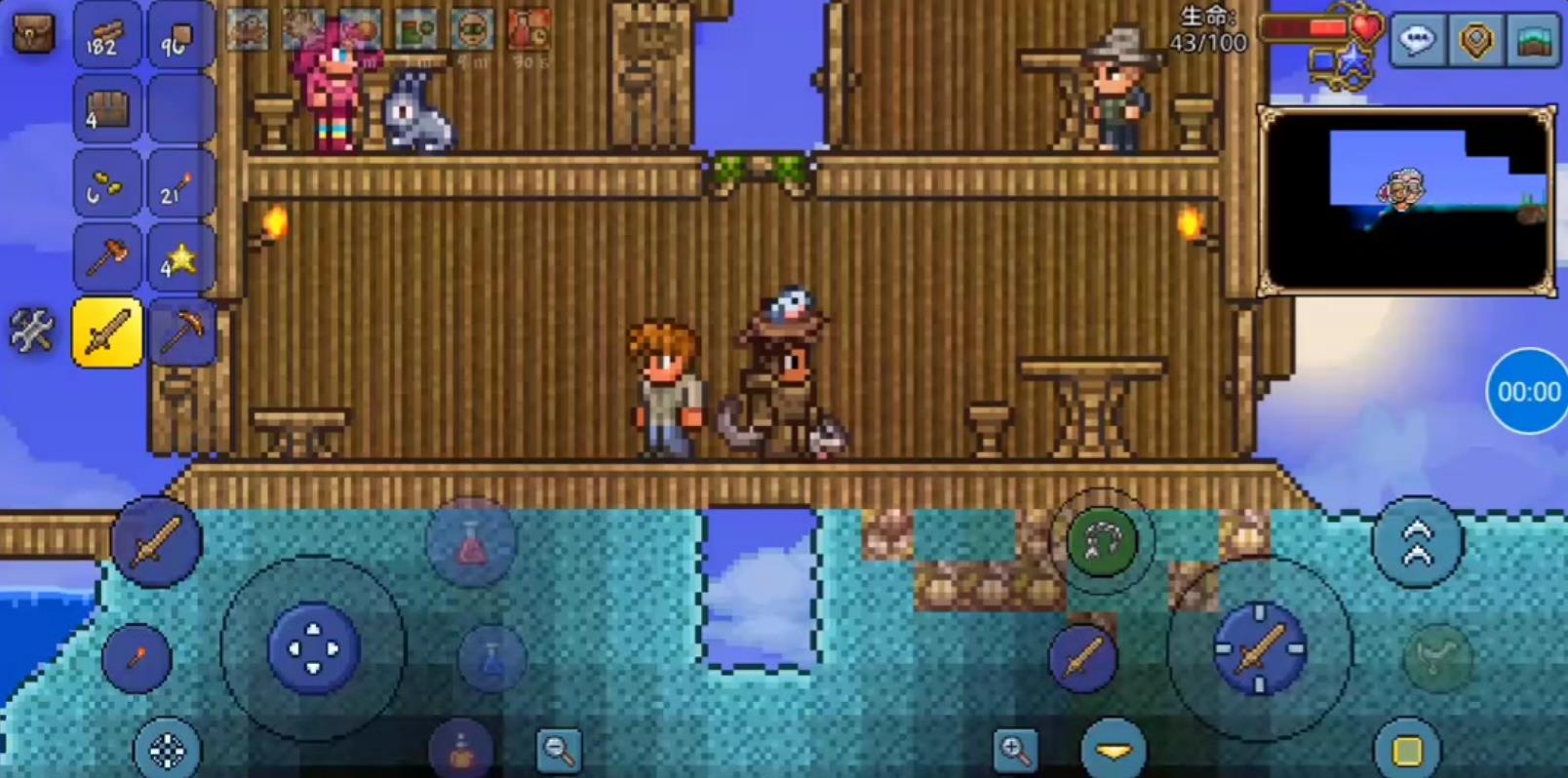Open the crafting settings tools icon

(31, 331)
